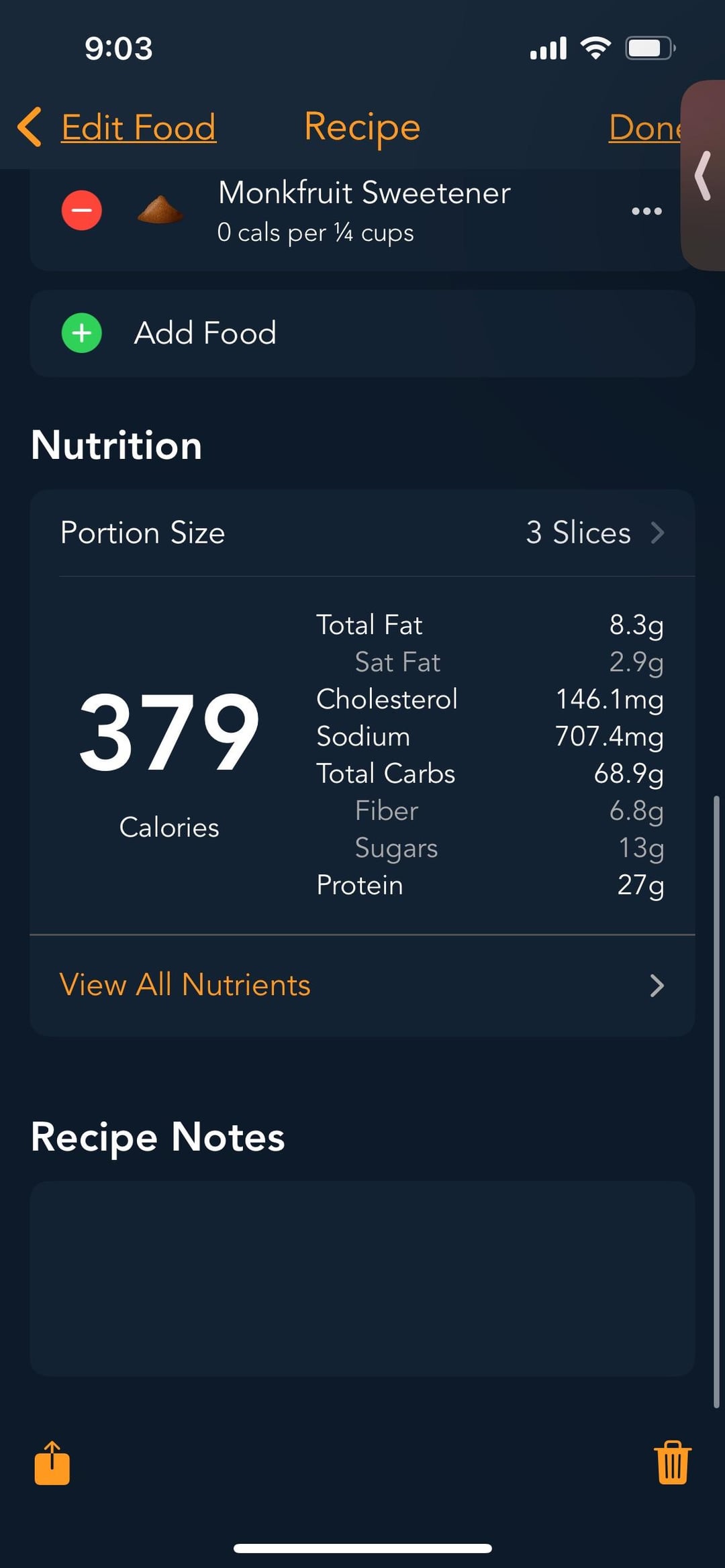725x1568 pixels.
Task: Tap Done to save the recipe
Action: click(x=644, y=127)
